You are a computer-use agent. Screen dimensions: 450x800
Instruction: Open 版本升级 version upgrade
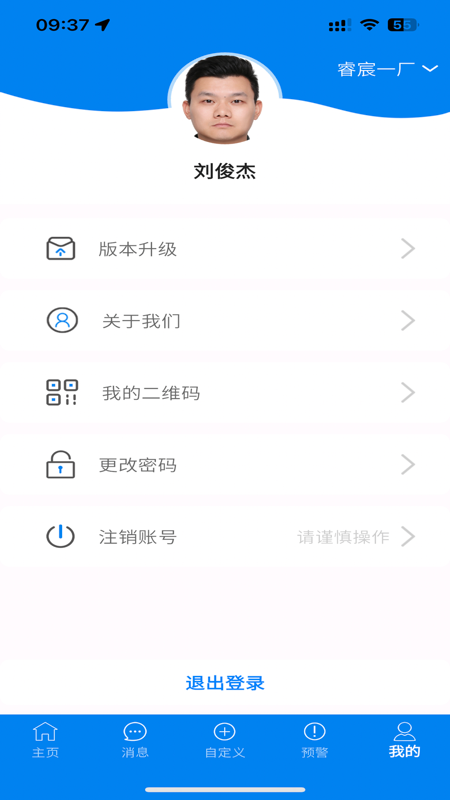click(x=225, y=249)
